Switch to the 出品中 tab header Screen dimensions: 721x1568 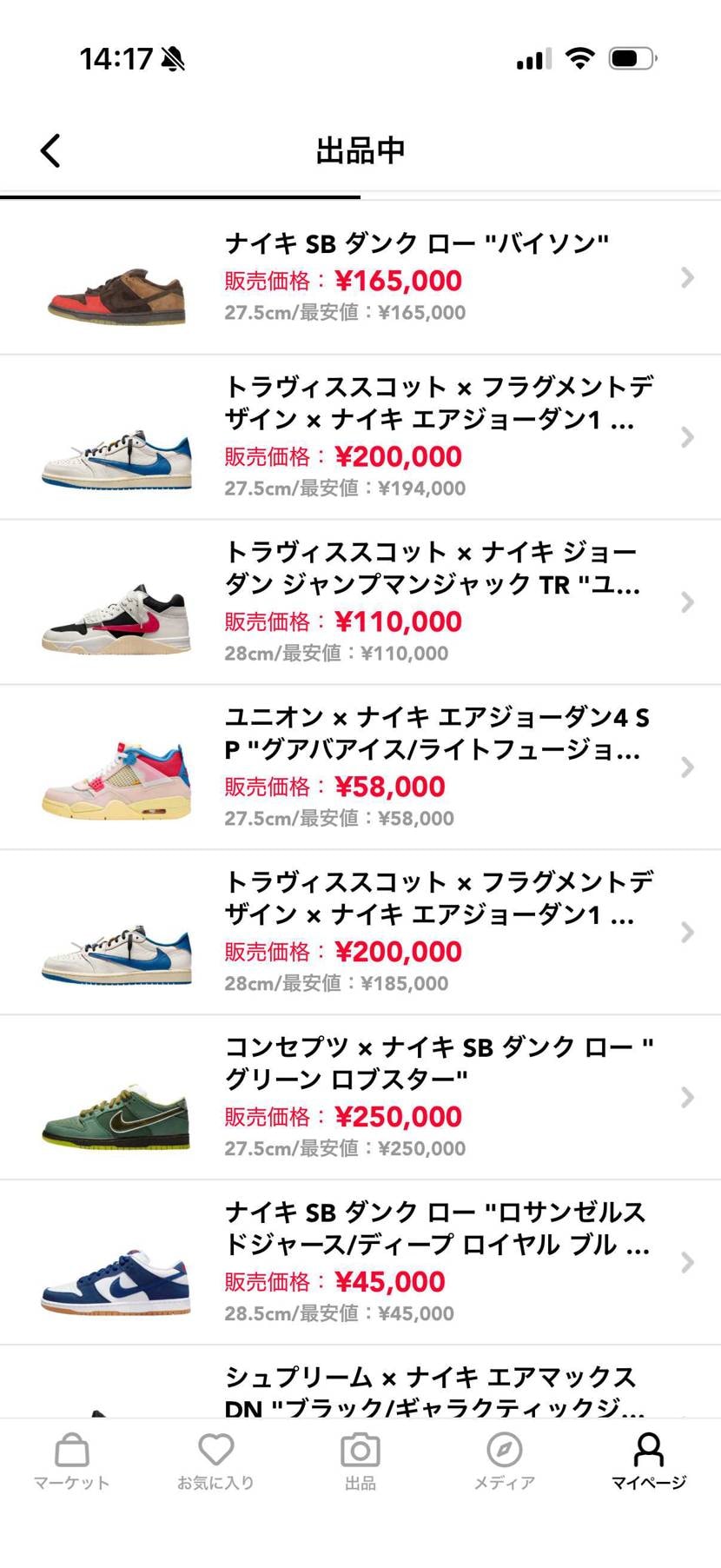click(360, 149)
